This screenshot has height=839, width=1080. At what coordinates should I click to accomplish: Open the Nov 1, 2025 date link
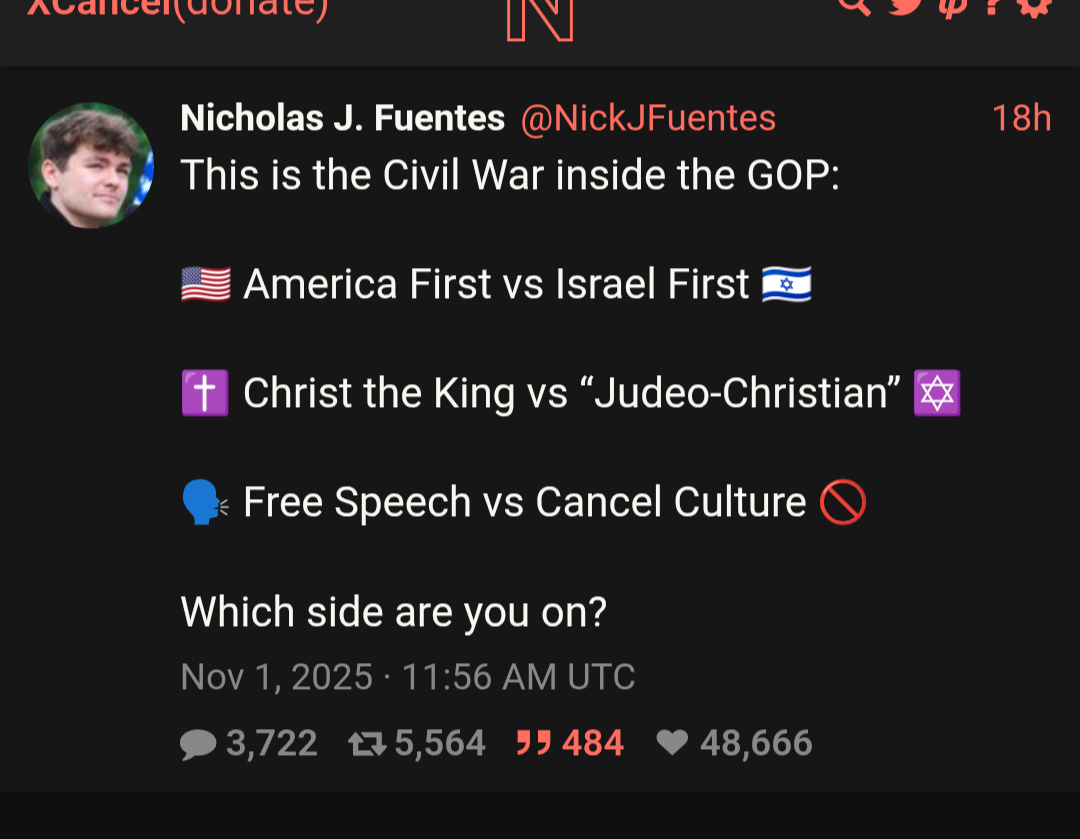click(407, 677)
